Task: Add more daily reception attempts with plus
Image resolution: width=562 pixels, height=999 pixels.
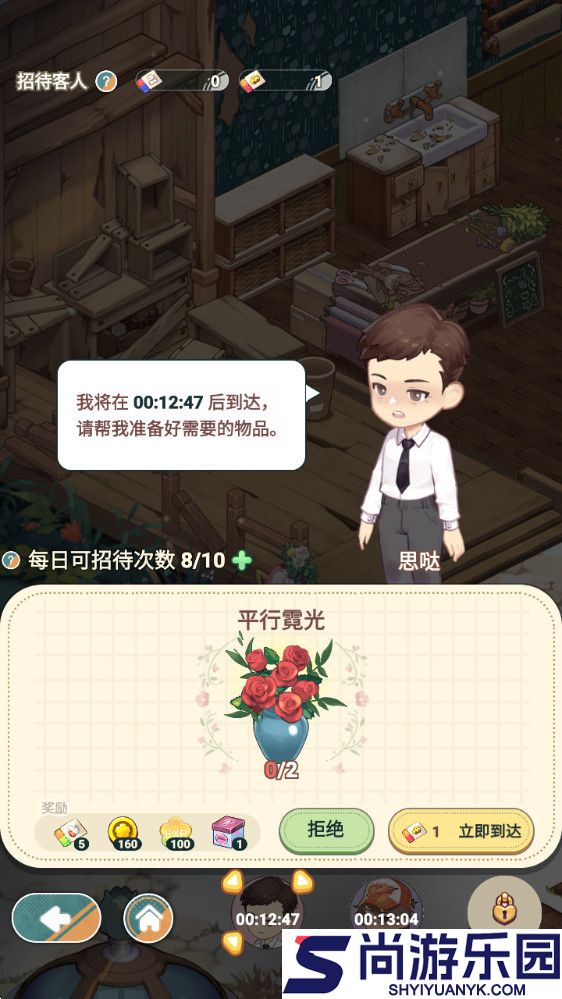Action: (241, 561)
